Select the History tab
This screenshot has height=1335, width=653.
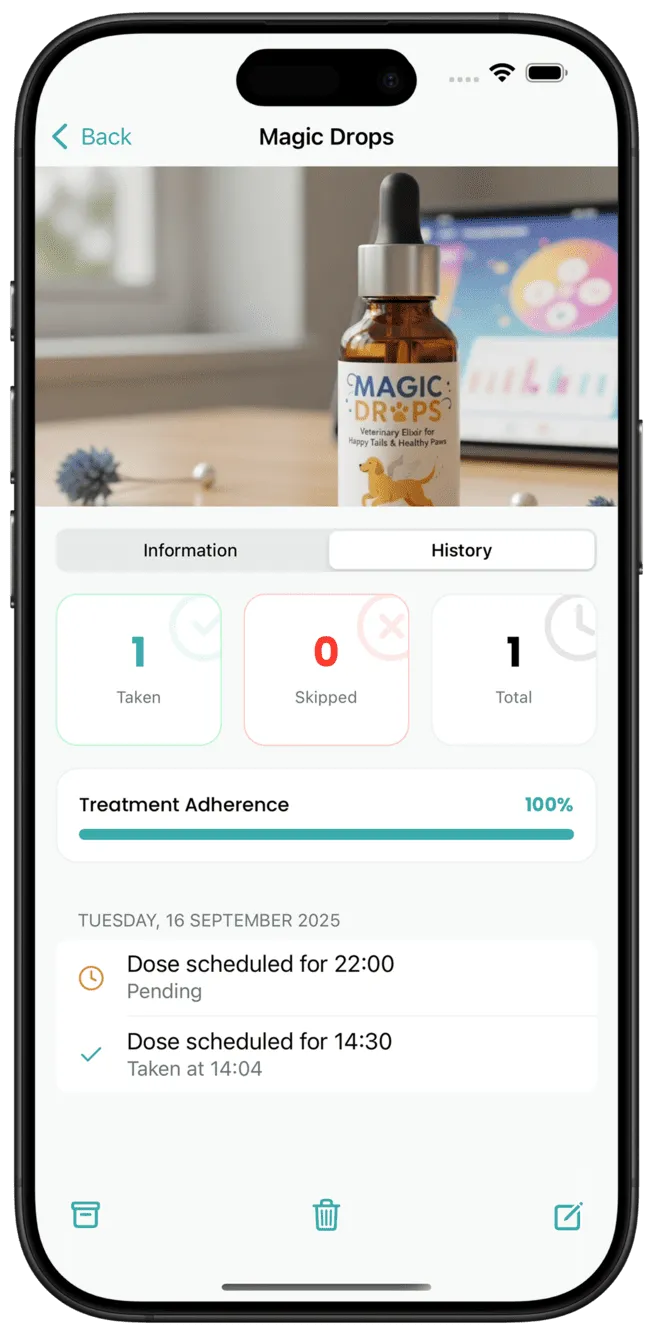[461, 550]
